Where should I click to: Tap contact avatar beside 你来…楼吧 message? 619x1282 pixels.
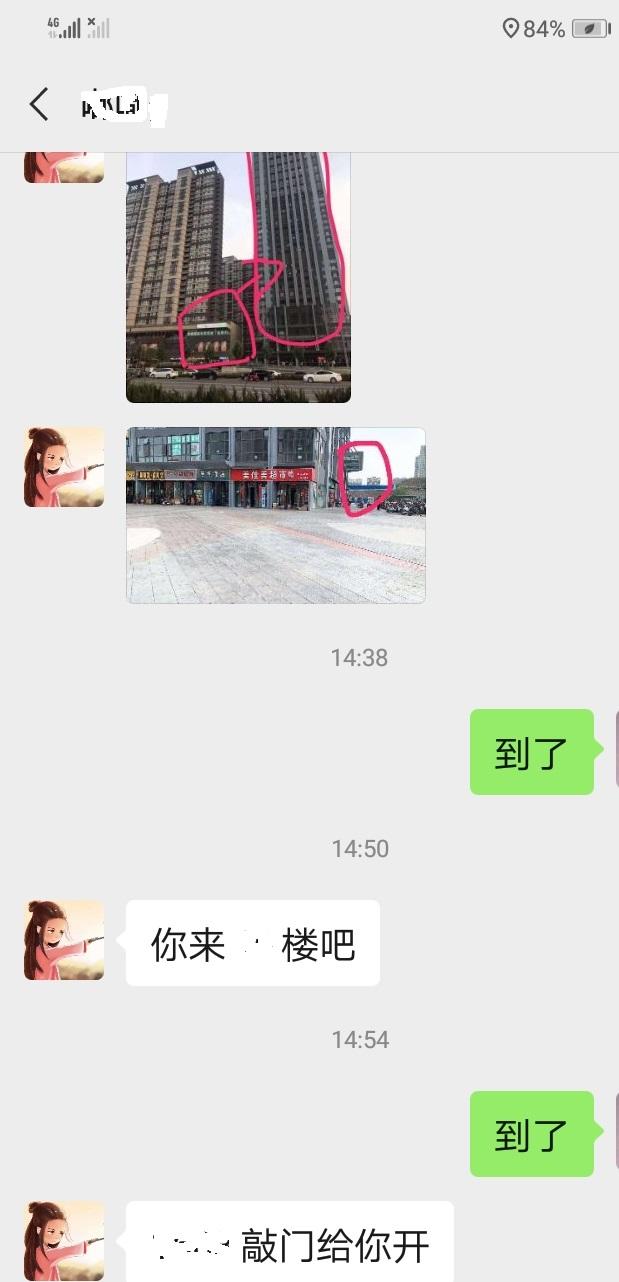tap(64, 940)
